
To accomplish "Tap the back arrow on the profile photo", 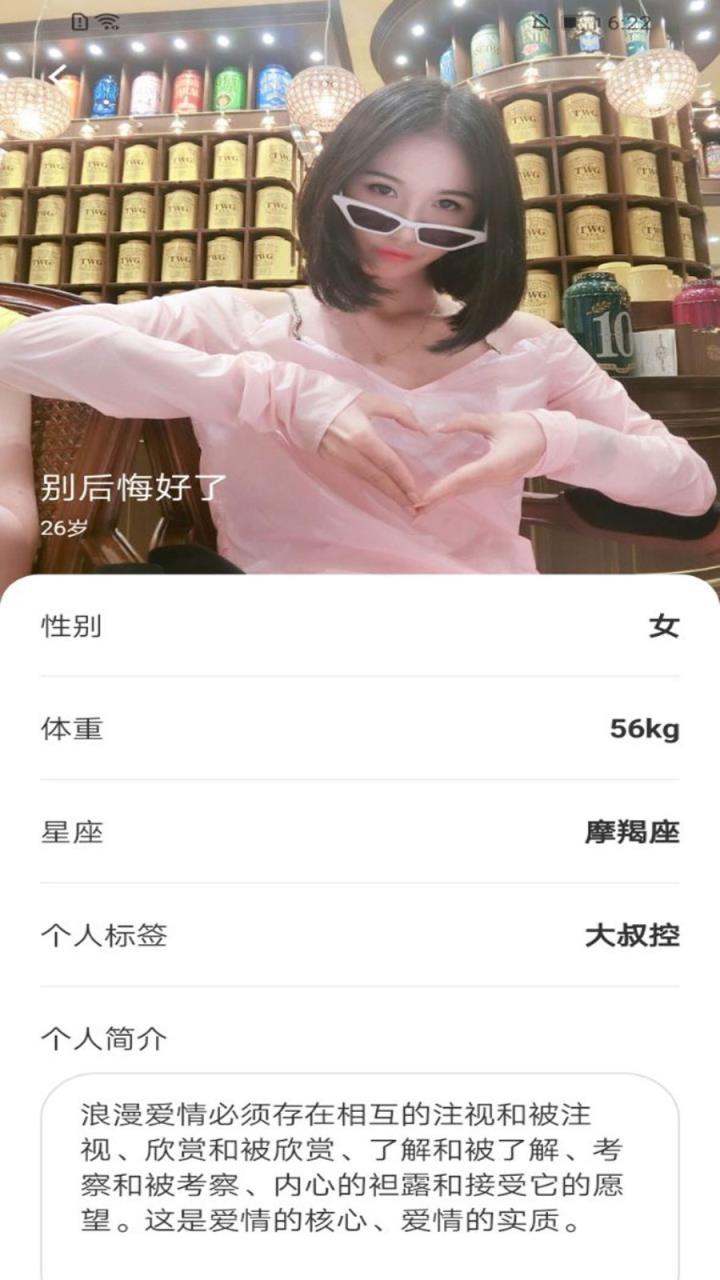I will pos(55,75).
